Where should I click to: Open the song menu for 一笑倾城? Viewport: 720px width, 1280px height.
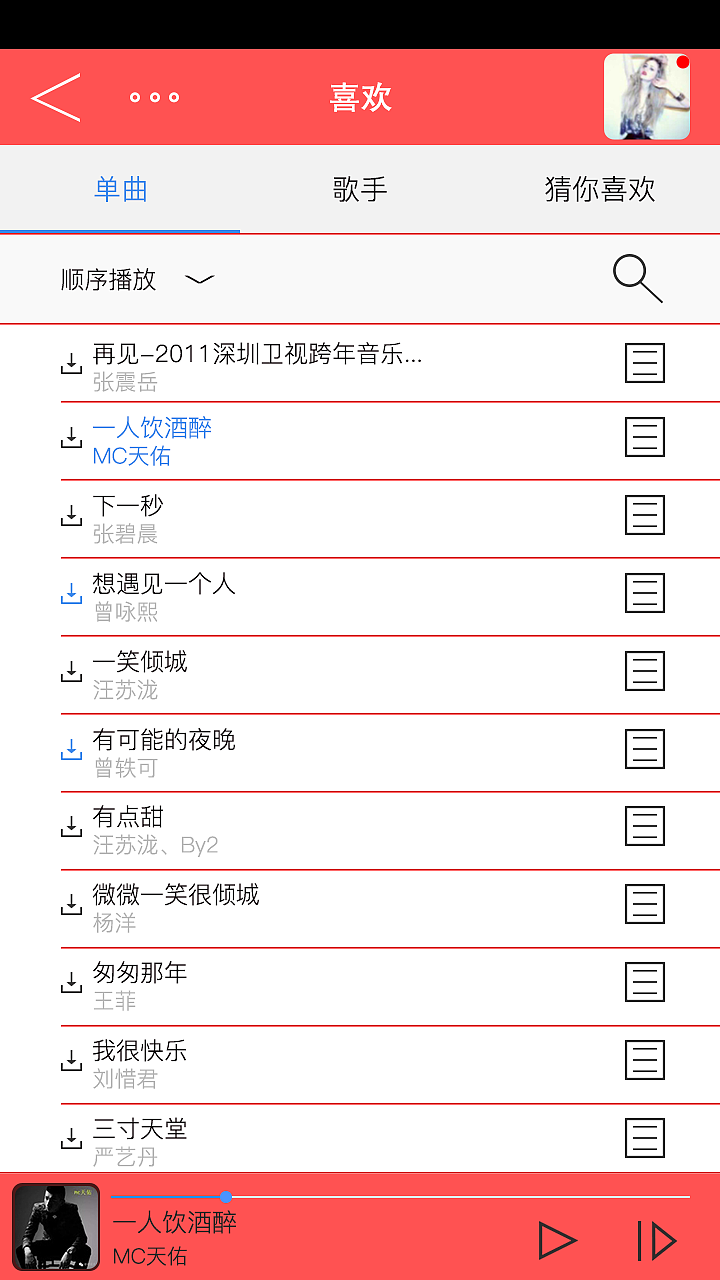645,671
